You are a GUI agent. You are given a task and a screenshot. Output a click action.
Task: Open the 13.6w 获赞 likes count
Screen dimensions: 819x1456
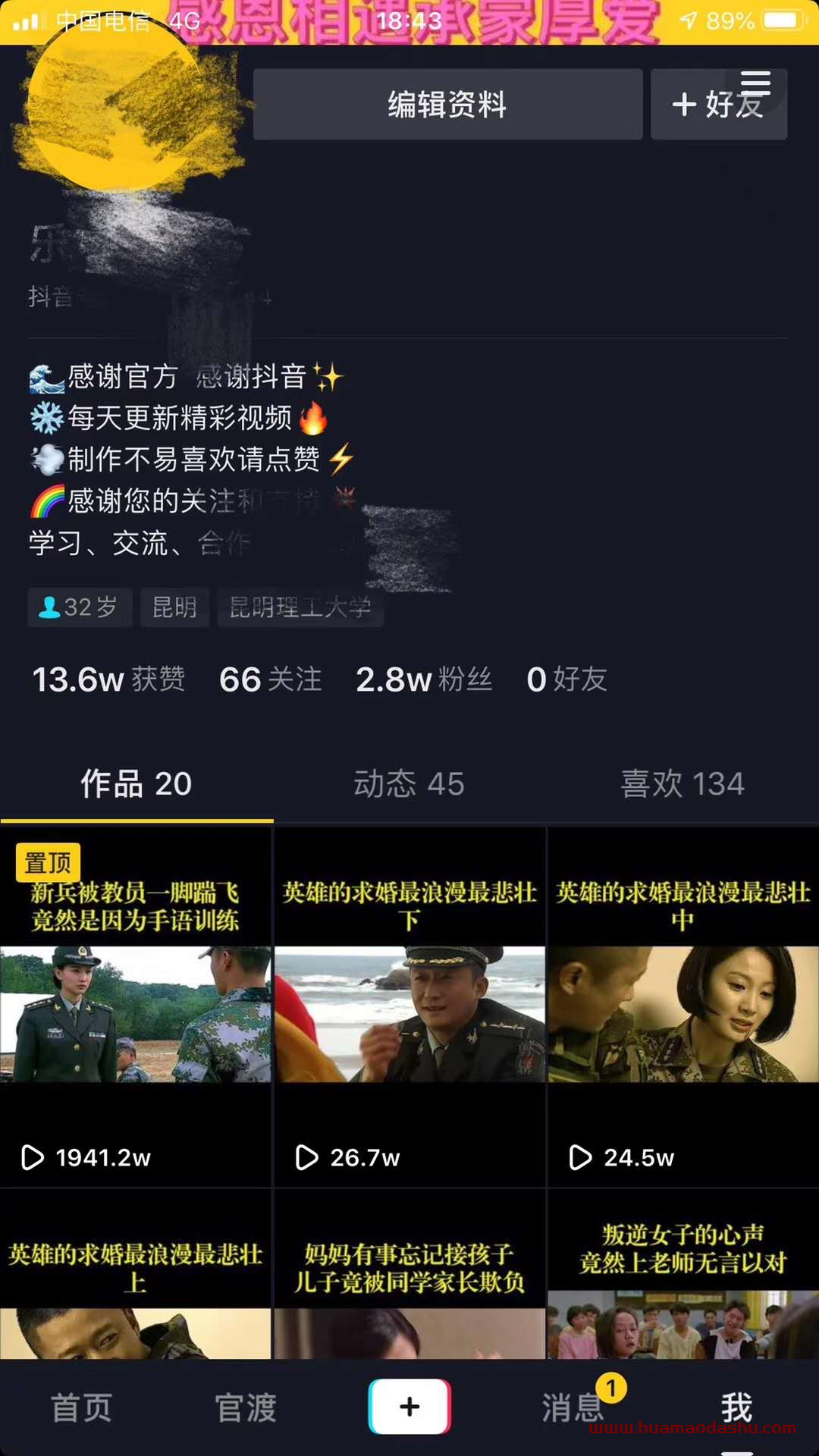tap(108, 679)
